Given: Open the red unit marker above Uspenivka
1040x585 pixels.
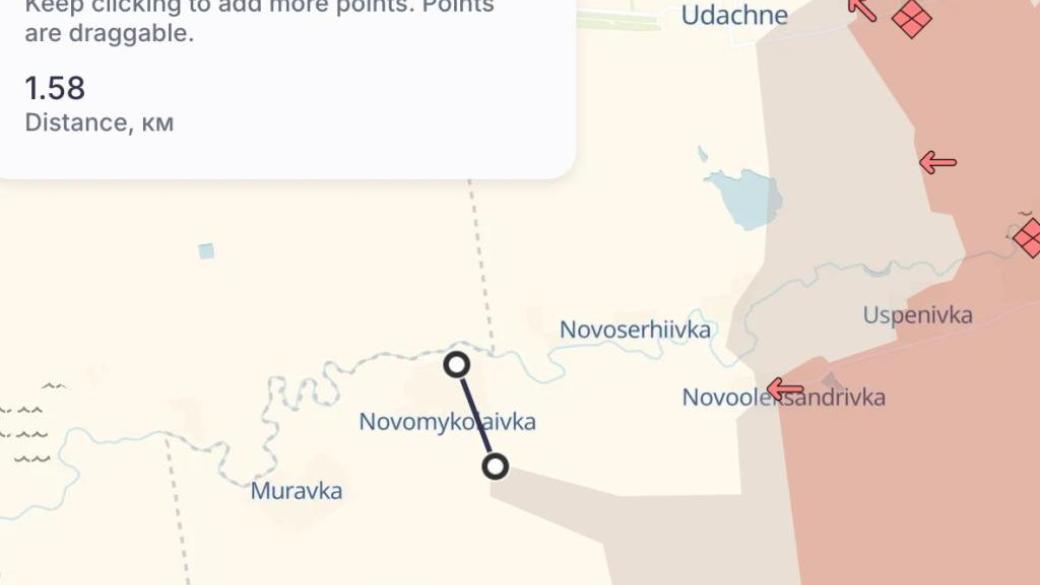Looking at the screenshot, I should [x=1029, y=238].
